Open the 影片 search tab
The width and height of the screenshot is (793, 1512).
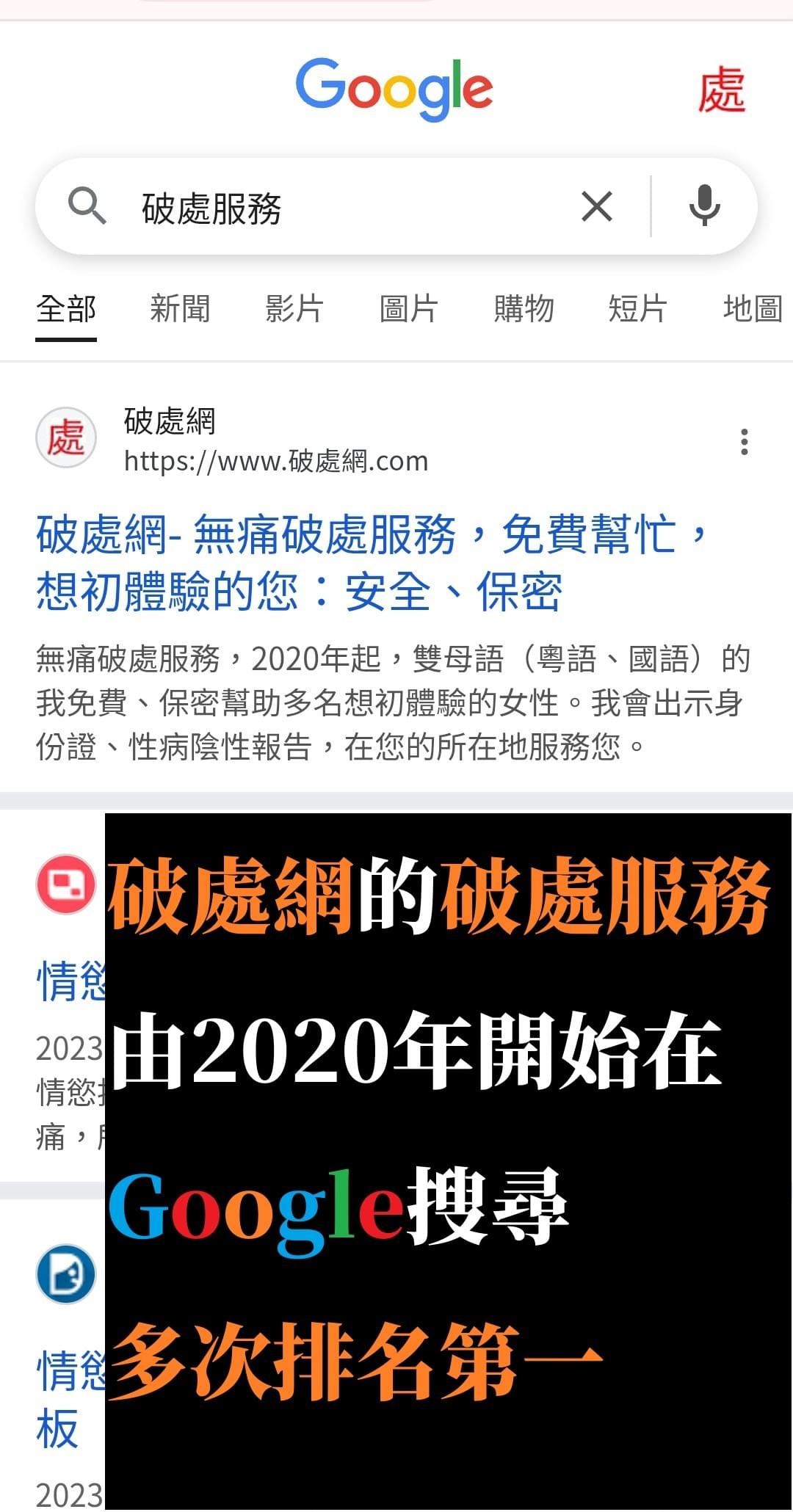(x=294, y=308)
